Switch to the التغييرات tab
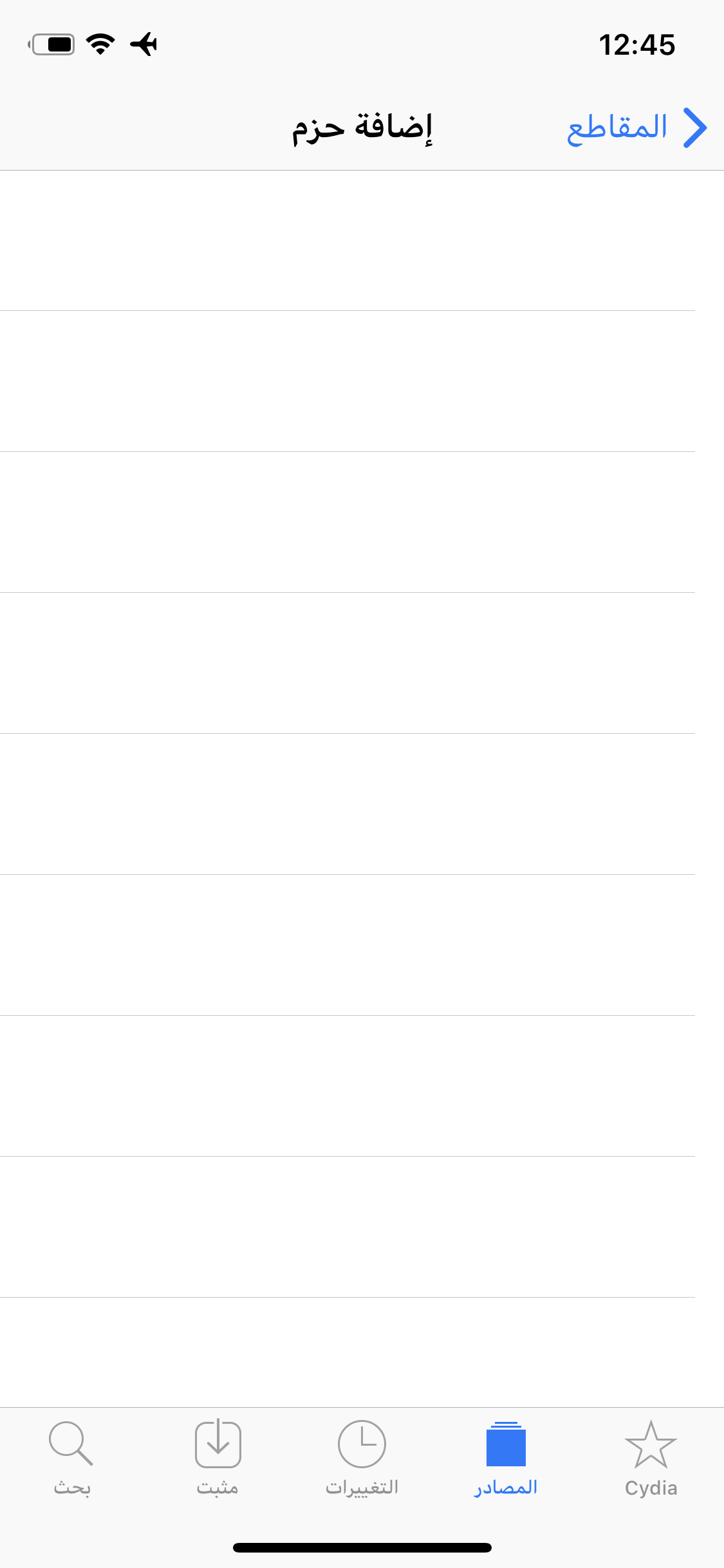The height and width of the screenshot is (1568, 724). point(362,1459)
